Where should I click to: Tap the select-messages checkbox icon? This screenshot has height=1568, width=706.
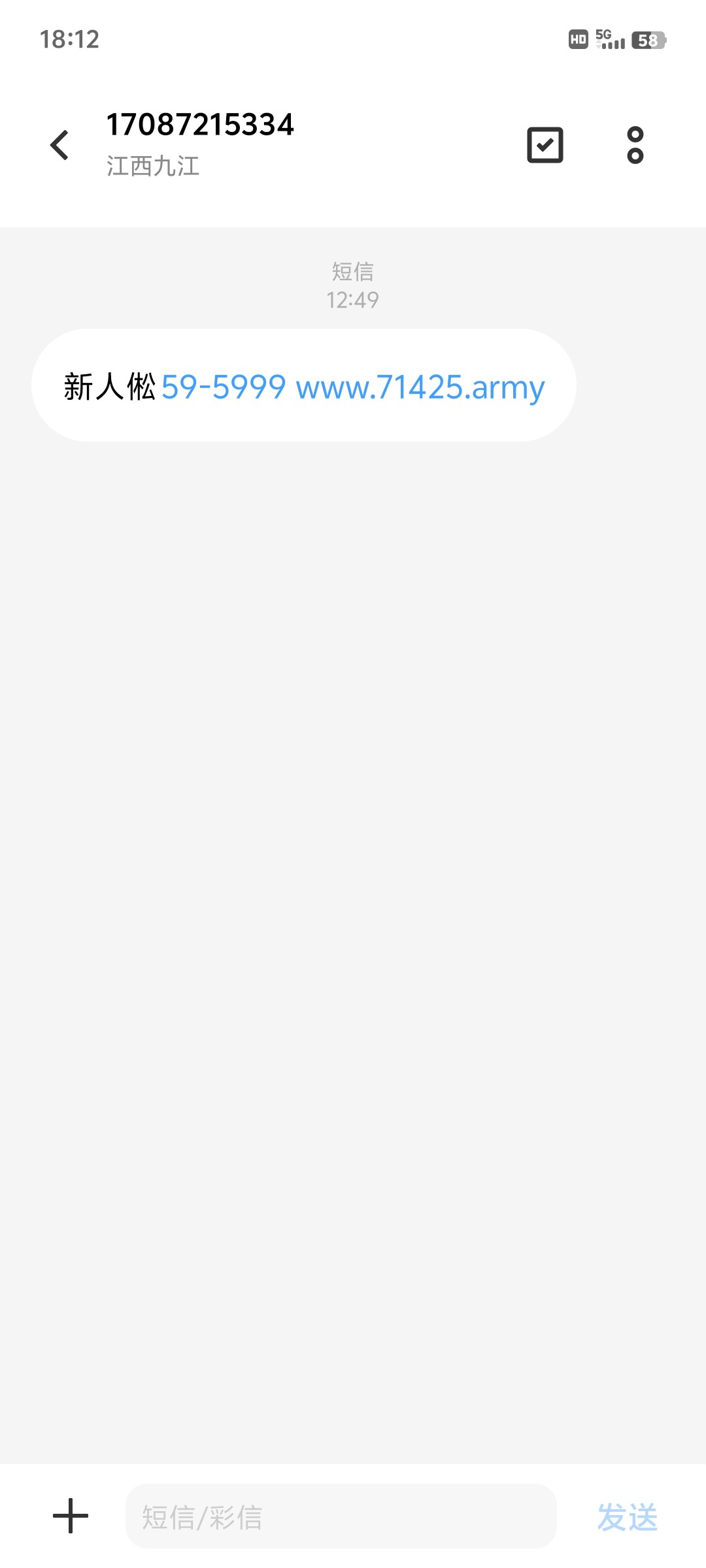[545, 145]
